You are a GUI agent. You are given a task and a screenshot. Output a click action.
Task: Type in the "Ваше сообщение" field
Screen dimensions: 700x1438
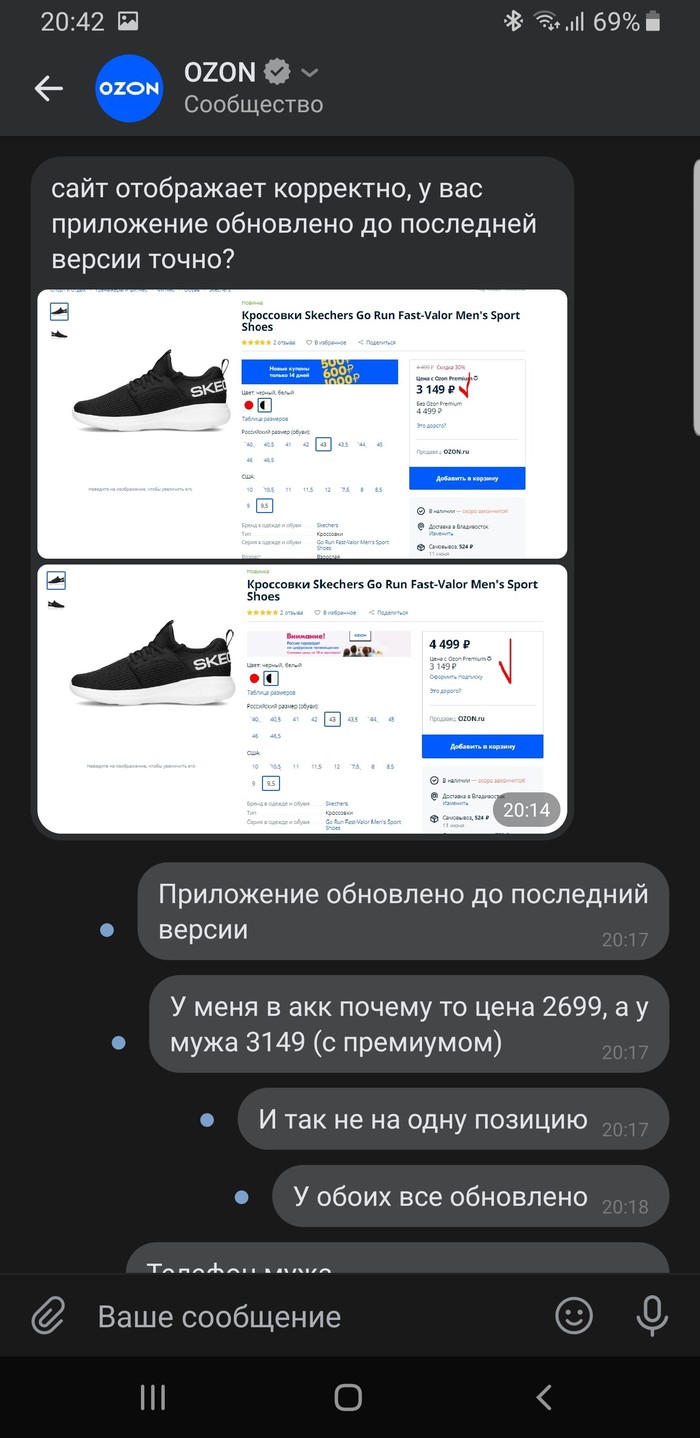[310, 1316]
